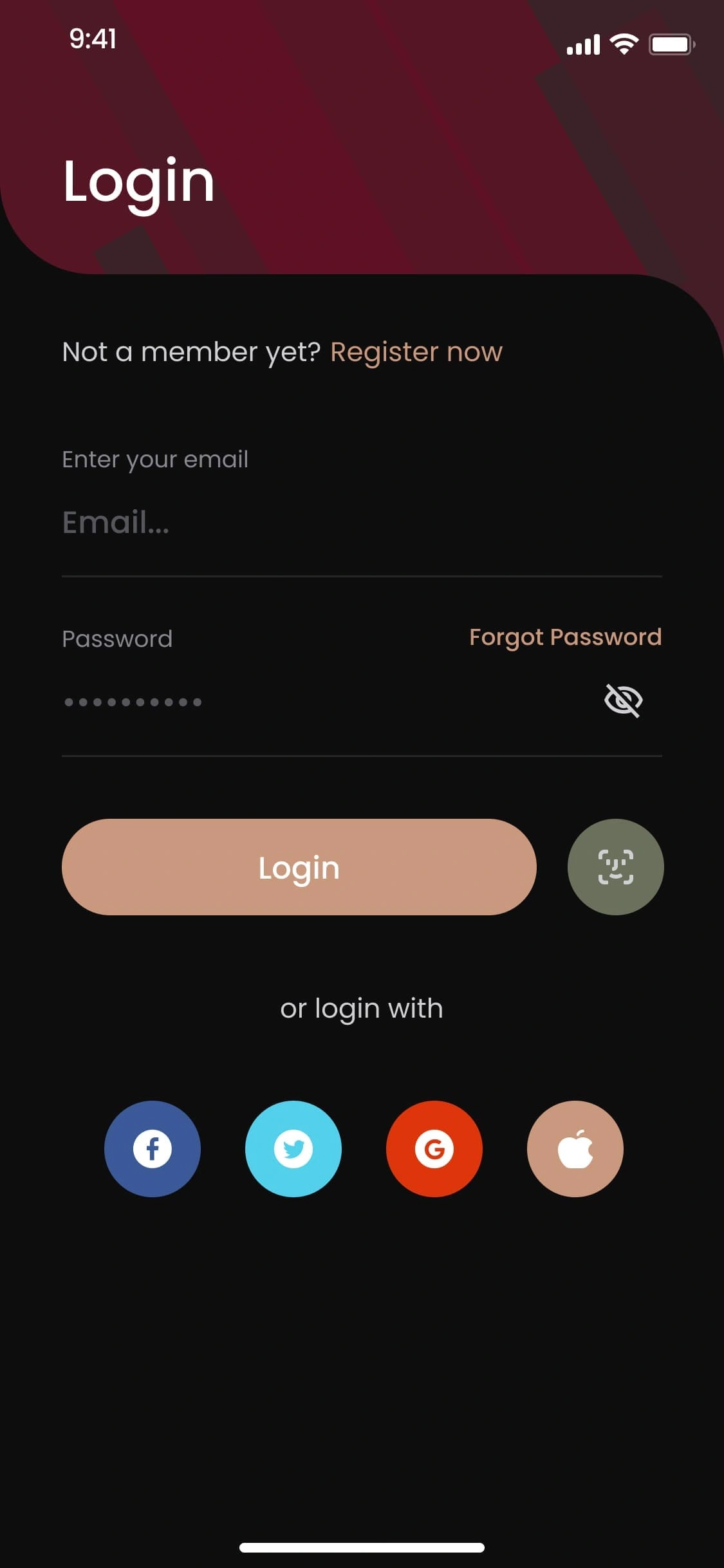Sign in using Face ID button
The image size is (724, 1568).
click(615, 867)
